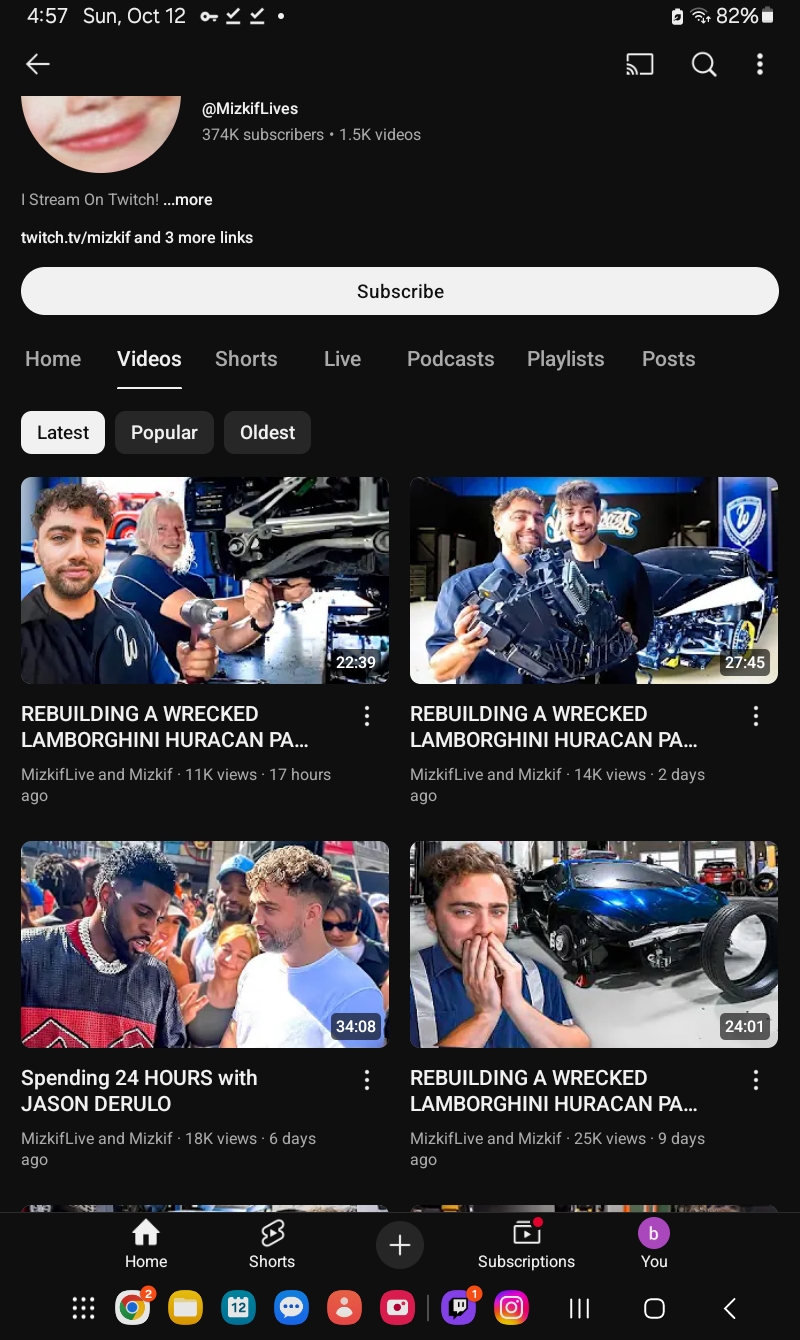Sort videos by Popular
Viewport: 800px width, 1340px height.
tap(164, 433)
